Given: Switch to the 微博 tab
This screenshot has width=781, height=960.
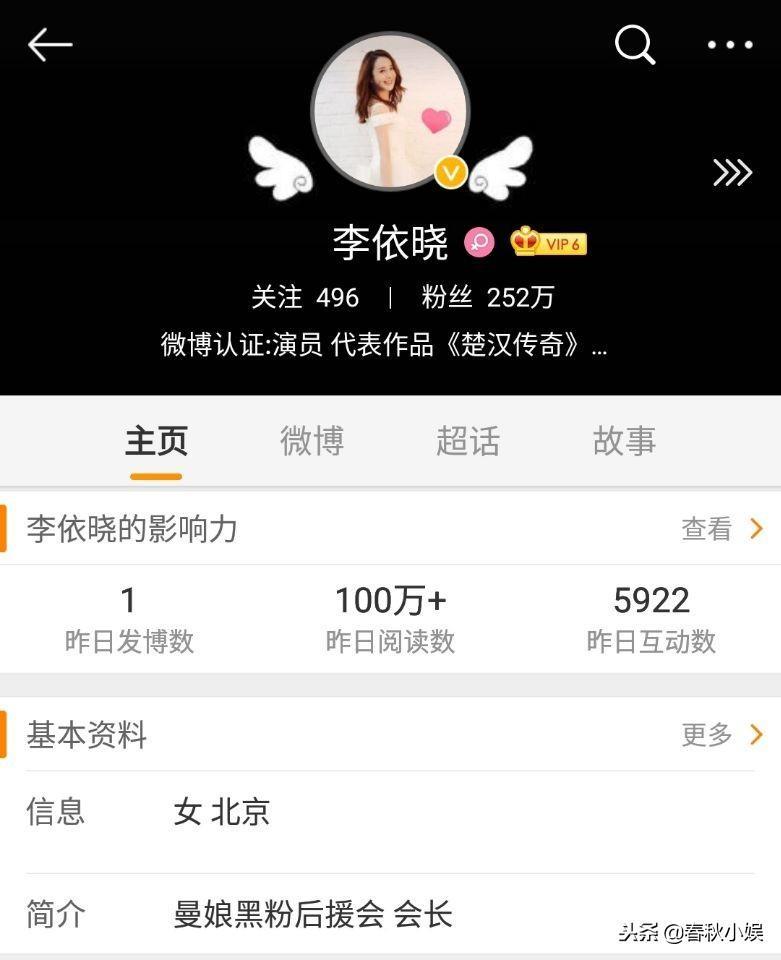Looking at the screenshot, I should pyautogui.click(x=312, y=441).
